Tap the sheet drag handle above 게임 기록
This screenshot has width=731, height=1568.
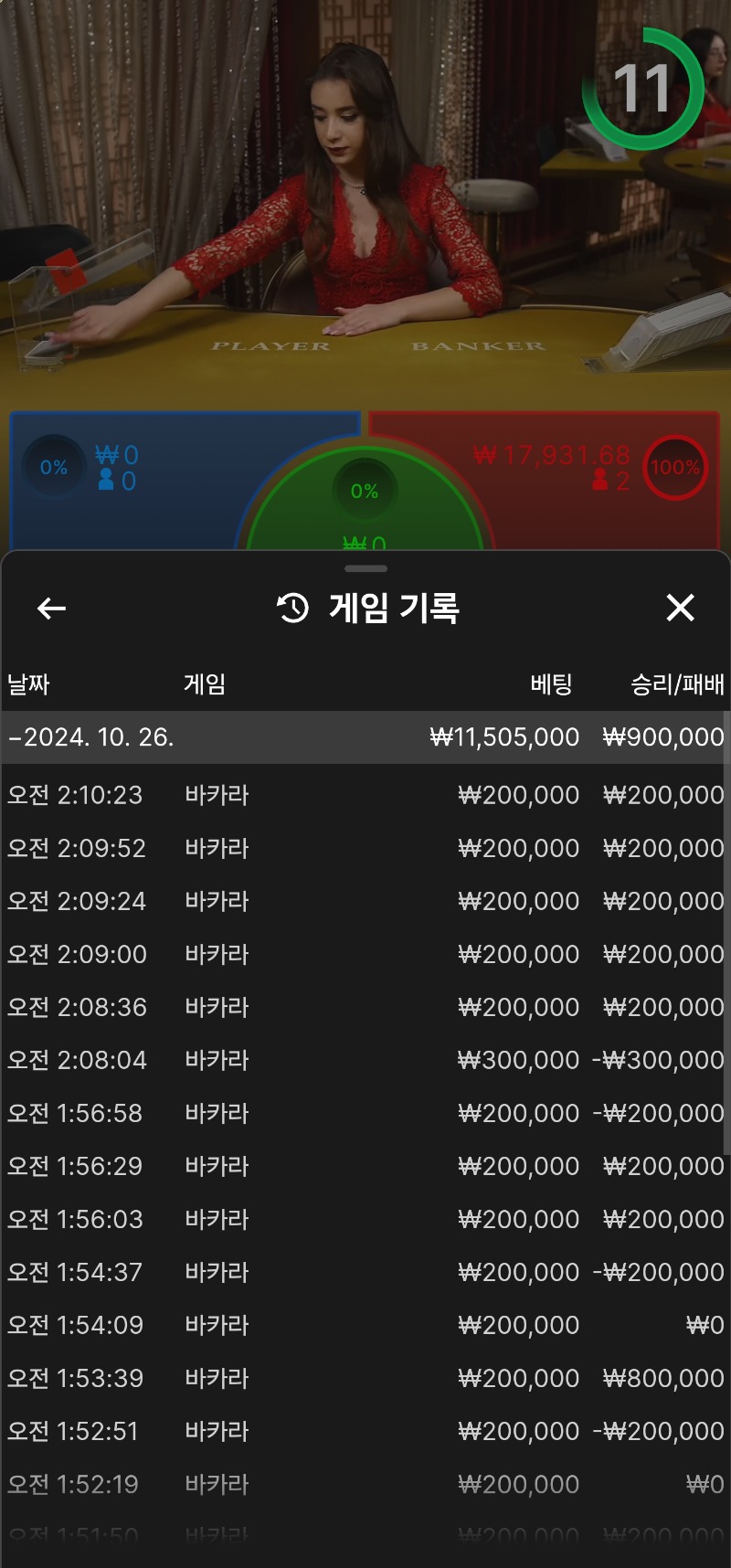coord(365,568)
